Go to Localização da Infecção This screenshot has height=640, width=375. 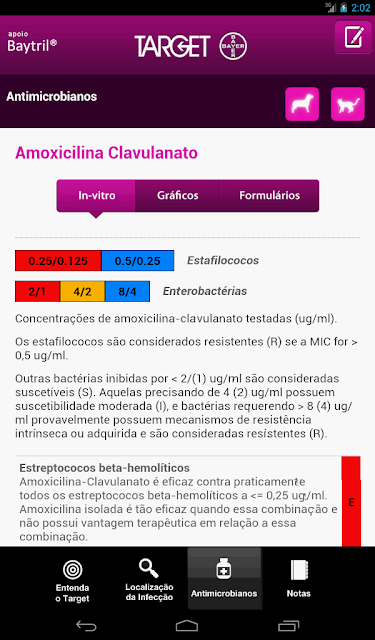point(149,580)
